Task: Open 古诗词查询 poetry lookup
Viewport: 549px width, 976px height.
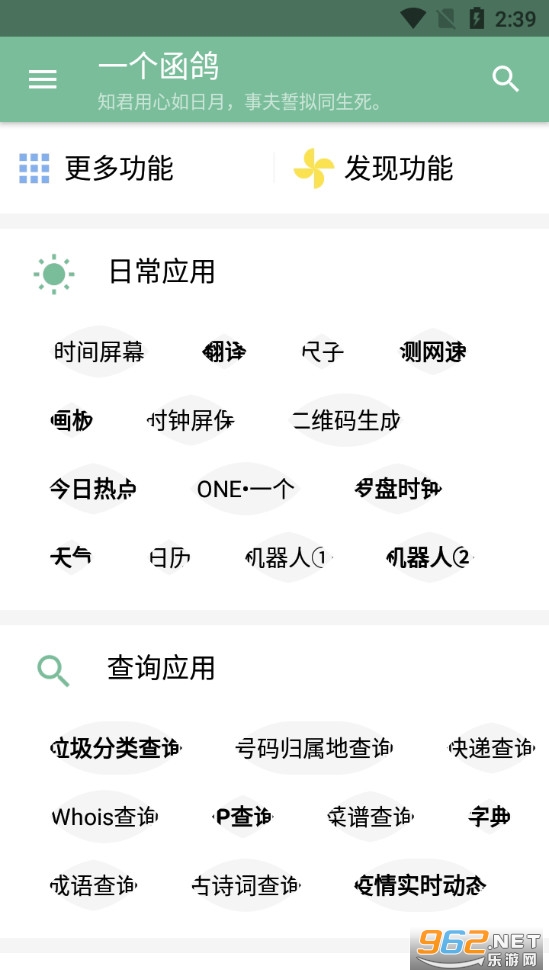Action: pos(246,884)
